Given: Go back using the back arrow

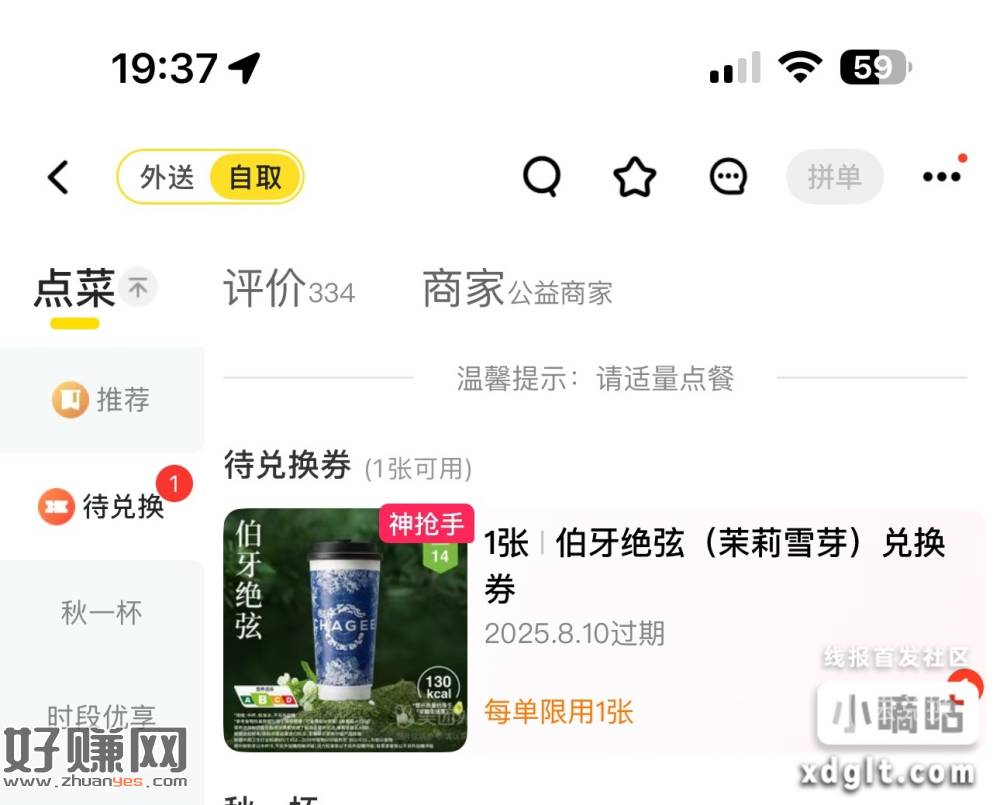Looking at the screenshot, I should tap(59, 178).
